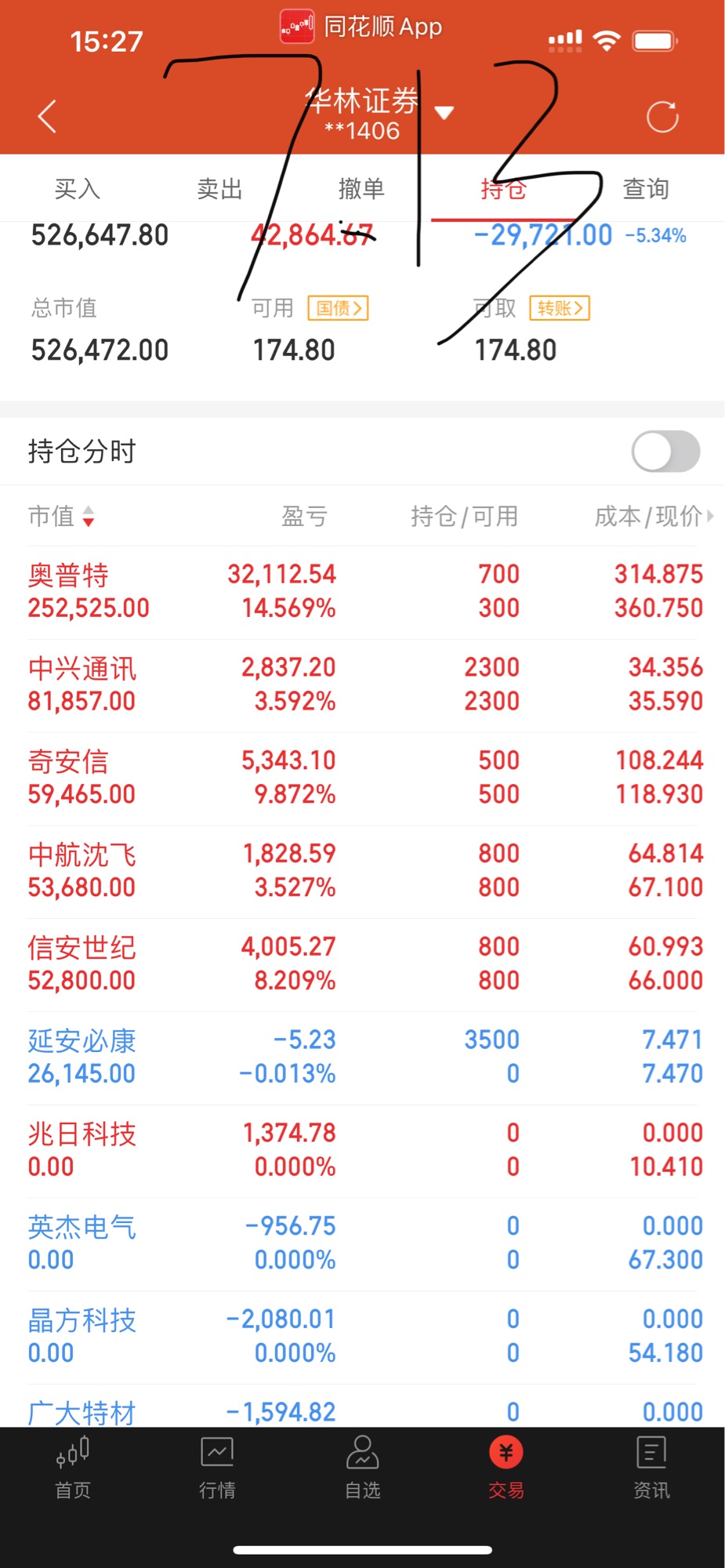The height and width of the screenshot is (1568, 725).
Task: Toggle the 持仓分时 switch
Action: coord(665,452)
